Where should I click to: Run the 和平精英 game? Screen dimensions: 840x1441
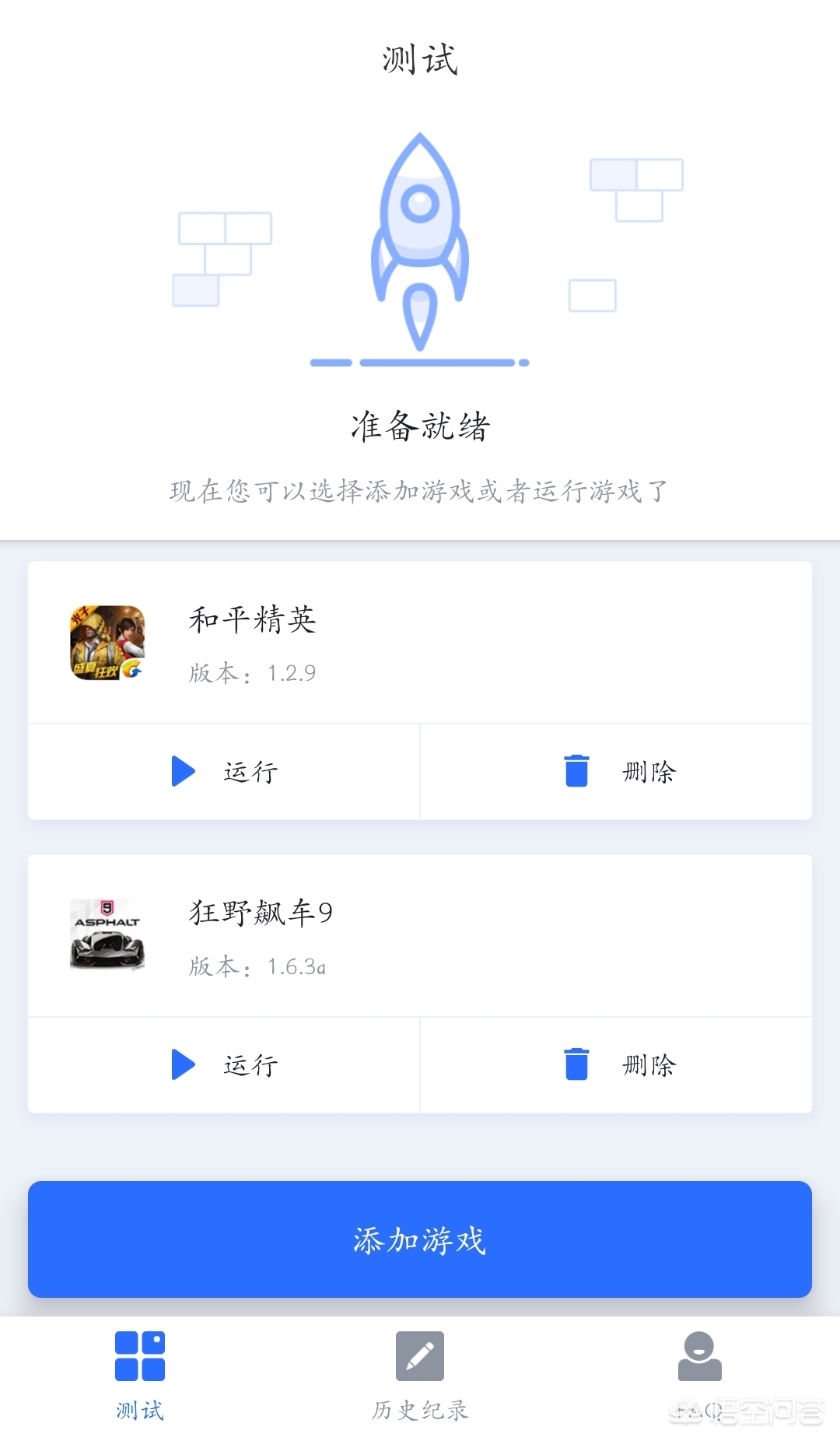224,771
